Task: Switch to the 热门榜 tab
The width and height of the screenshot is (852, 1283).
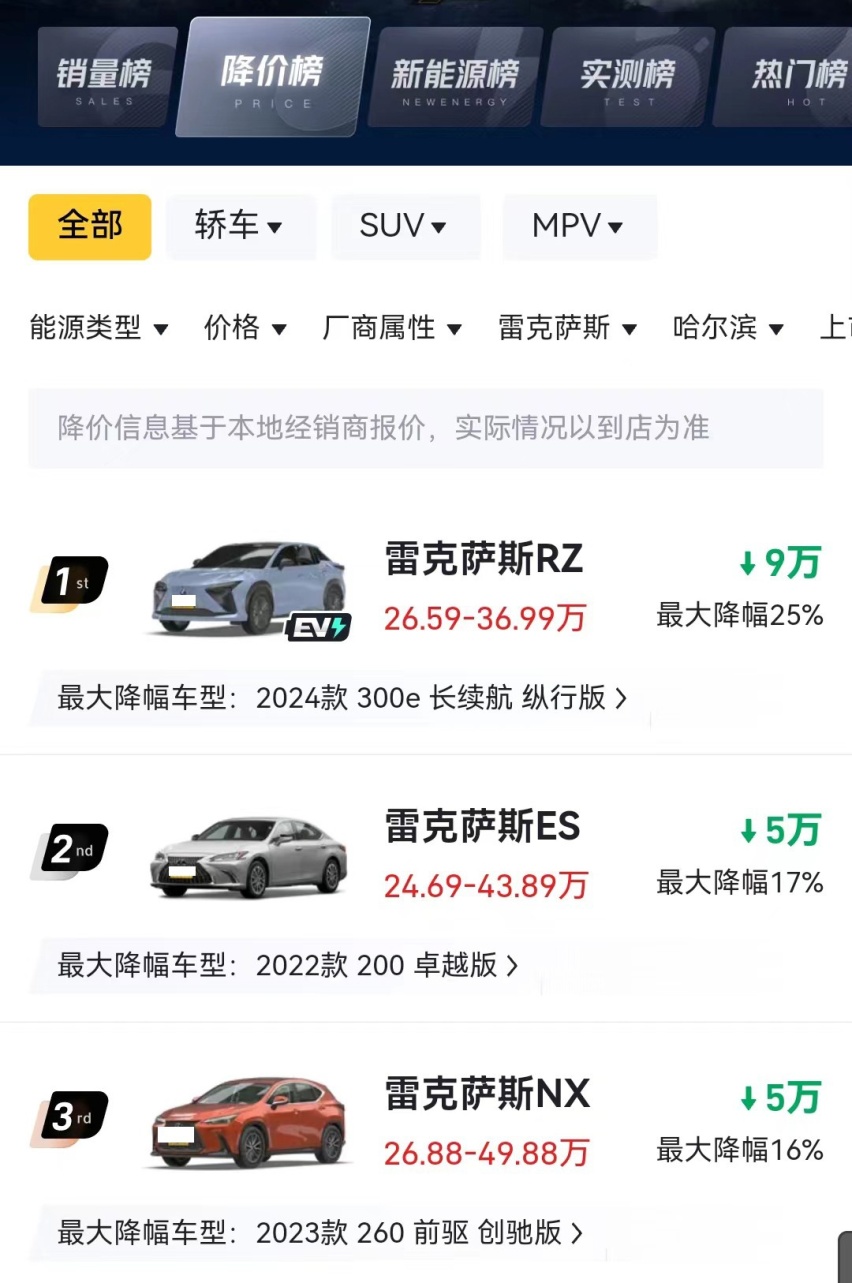Action: click(795, 75)
